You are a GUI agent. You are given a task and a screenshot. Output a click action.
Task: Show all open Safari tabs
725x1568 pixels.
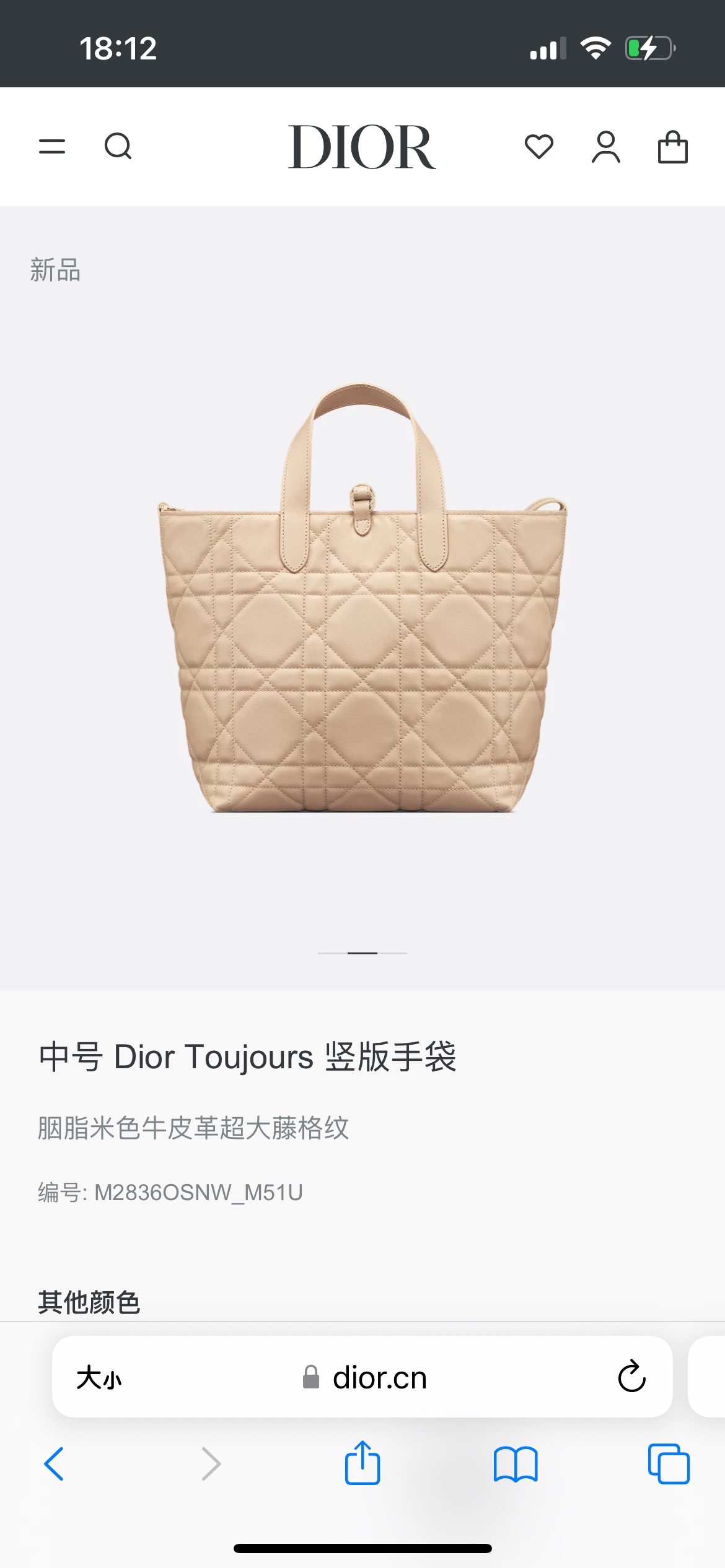coord(669,1464)
